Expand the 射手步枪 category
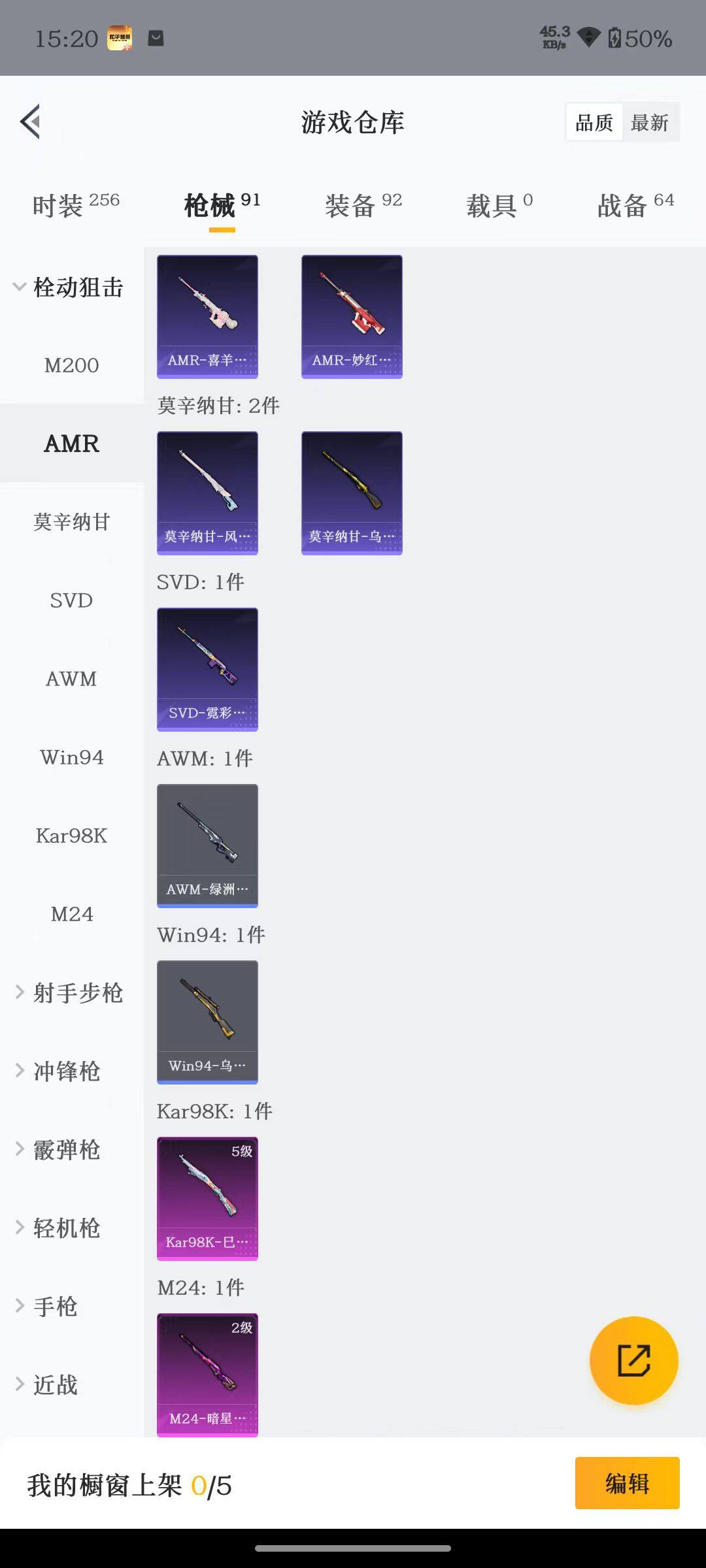The height and width of the screenshot is (1568, 706). [69, 992]
